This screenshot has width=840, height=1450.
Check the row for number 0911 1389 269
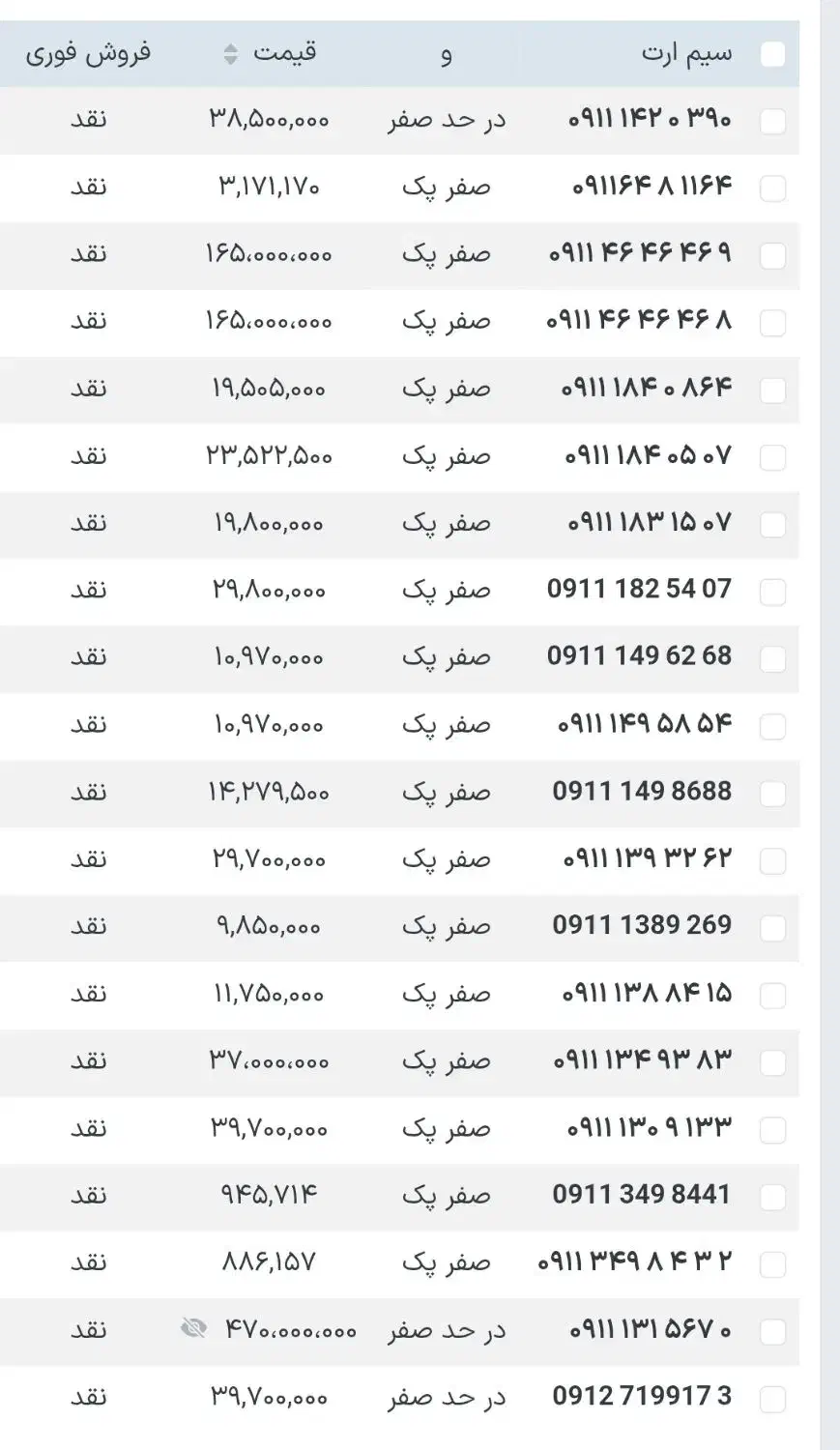tap(773, 928)
